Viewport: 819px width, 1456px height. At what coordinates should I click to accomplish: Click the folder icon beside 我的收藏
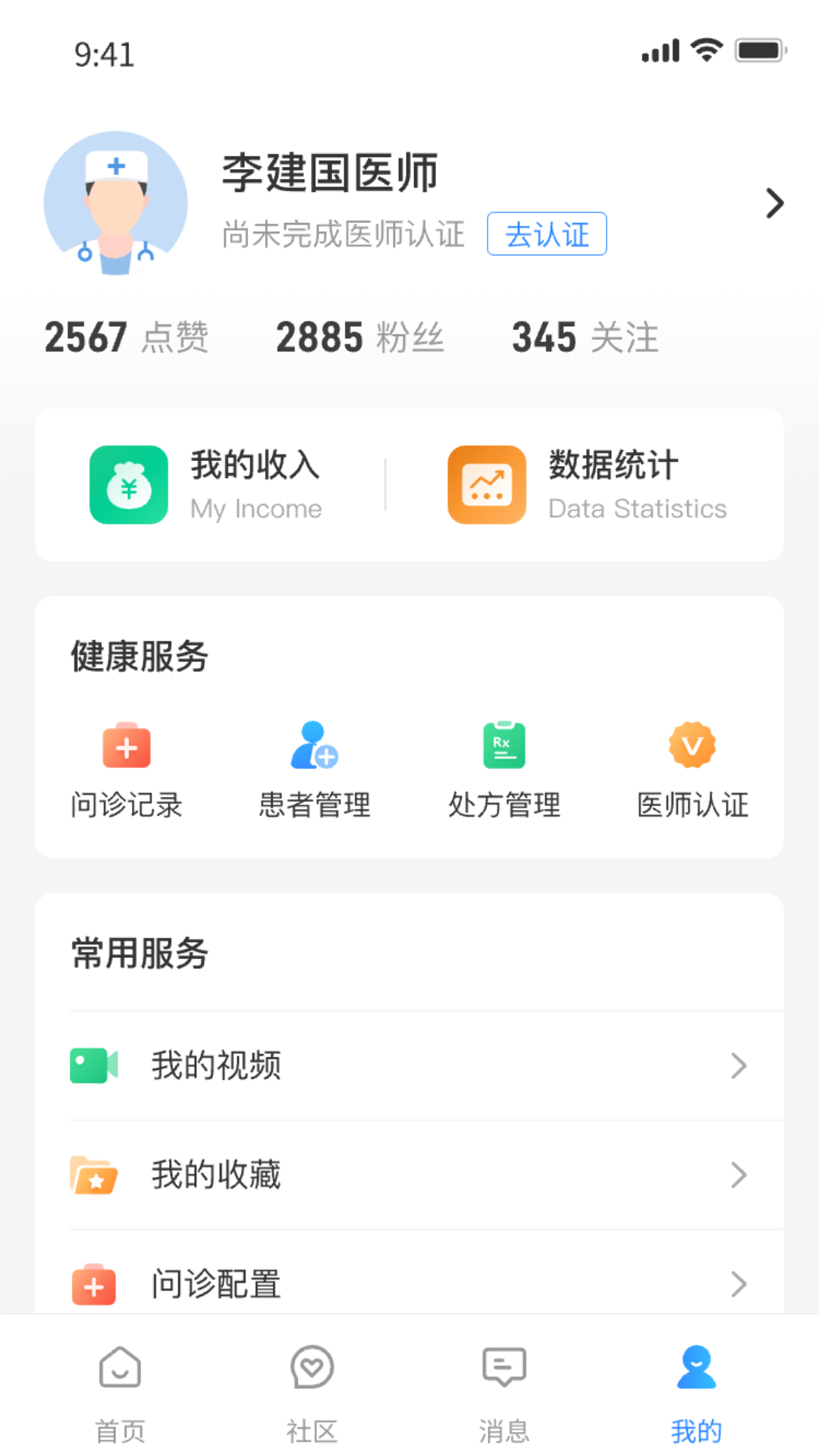pyautogui.click(x=93, y=1175)
